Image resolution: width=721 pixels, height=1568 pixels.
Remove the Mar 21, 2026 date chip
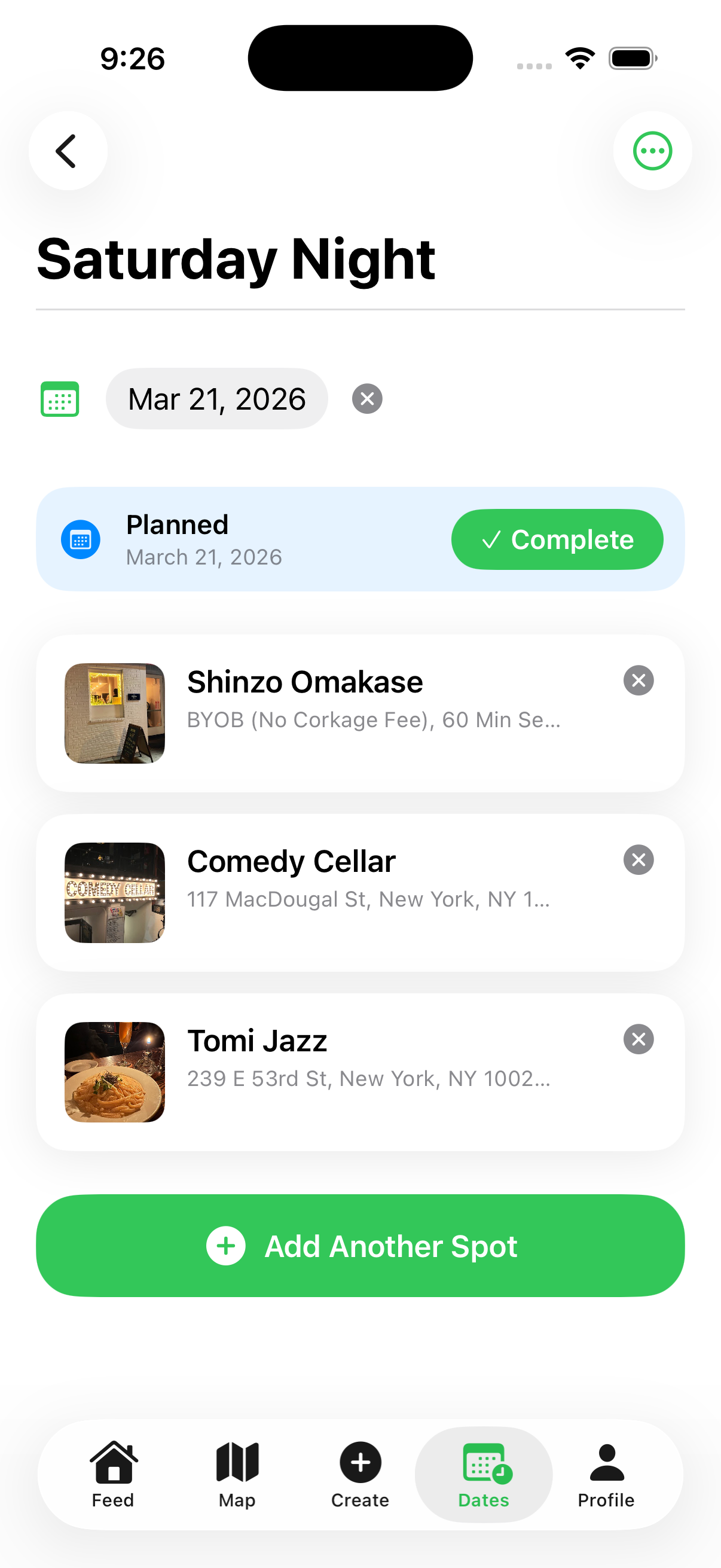point(367,399)
